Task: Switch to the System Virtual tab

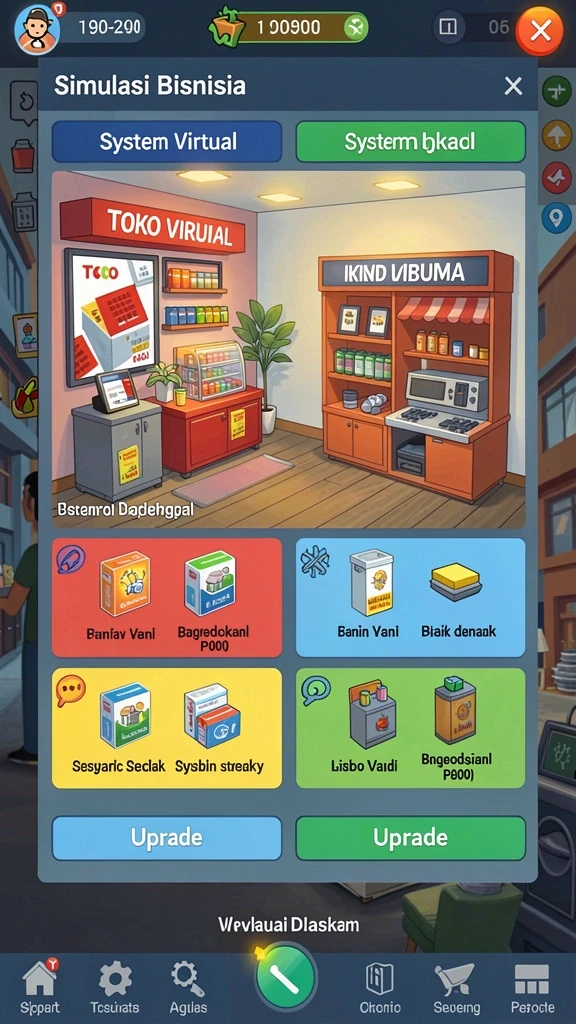Action: (x=167, y=142)
